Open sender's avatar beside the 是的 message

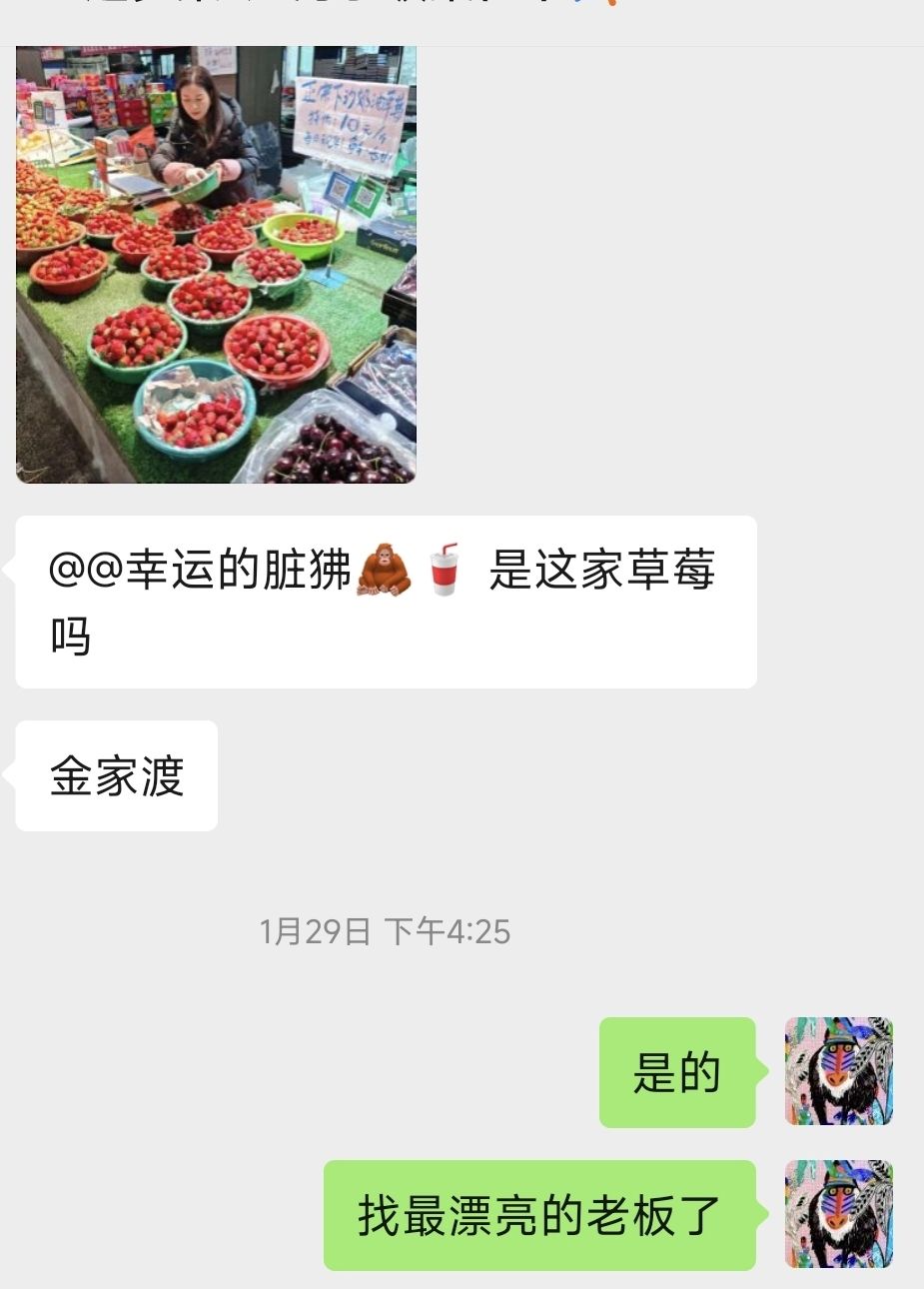point(838,1071)
